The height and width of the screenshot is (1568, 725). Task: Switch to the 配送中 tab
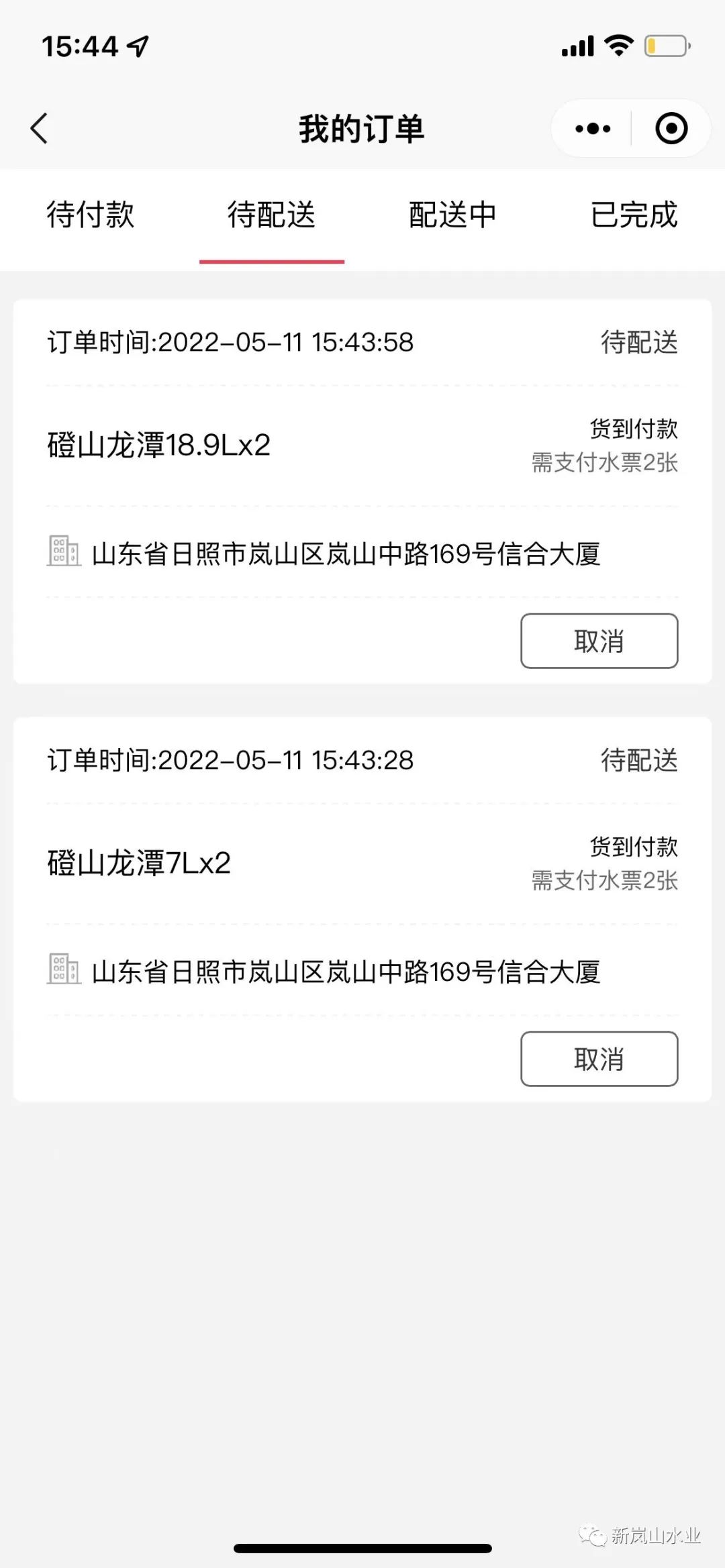(x=452, y=216)
